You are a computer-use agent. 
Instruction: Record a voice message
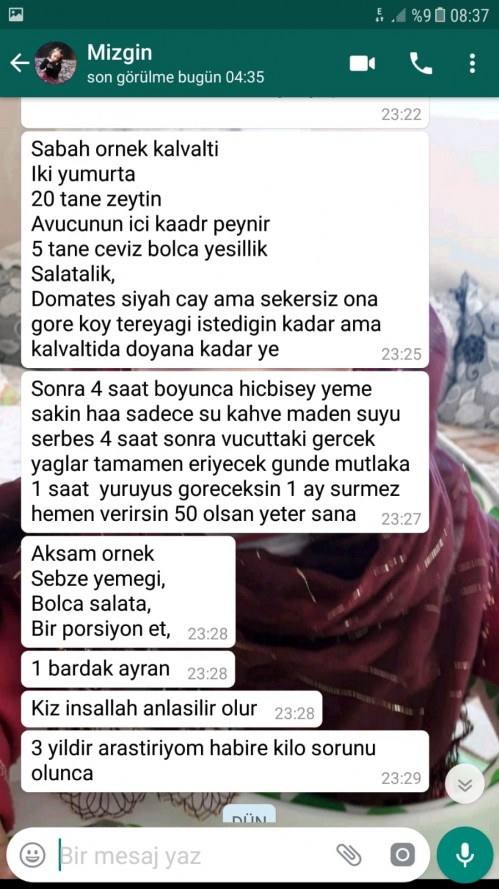(465, 854)
